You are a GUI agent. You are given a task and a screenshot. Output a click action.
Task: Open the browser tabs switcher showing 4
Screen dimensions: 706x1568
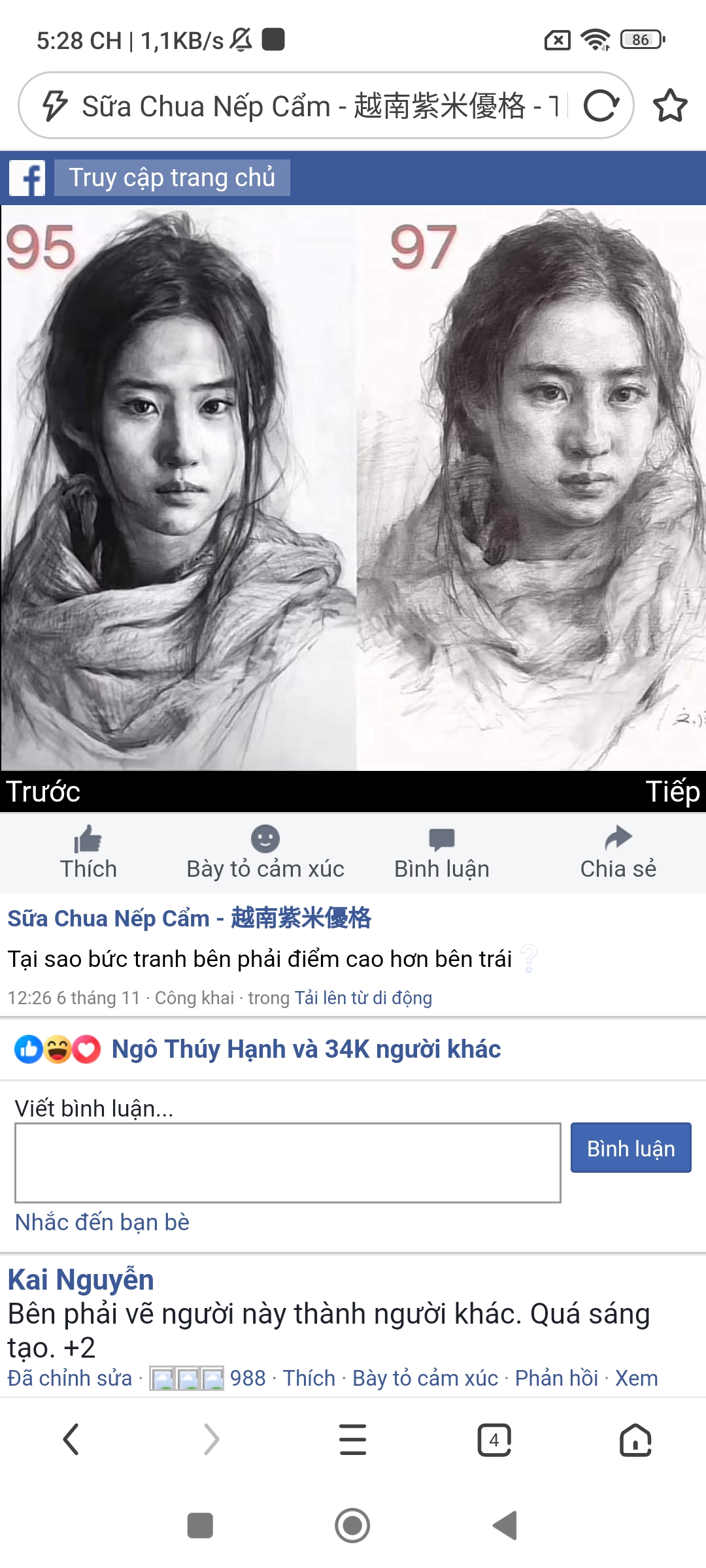[494, 1440]
